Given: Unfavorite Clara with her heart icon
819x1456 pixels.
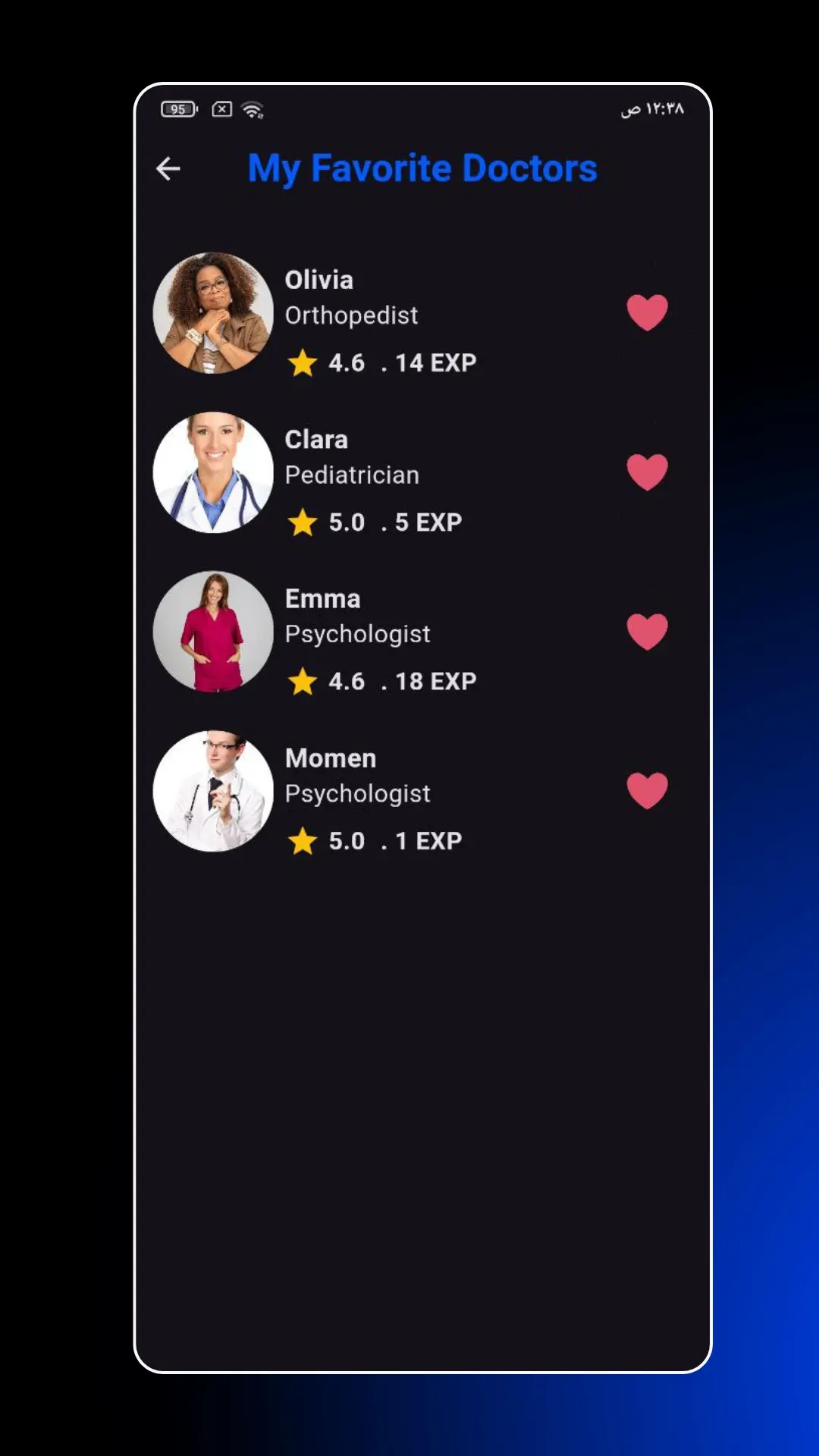Looking at the screenshot, I should [647, 472].
